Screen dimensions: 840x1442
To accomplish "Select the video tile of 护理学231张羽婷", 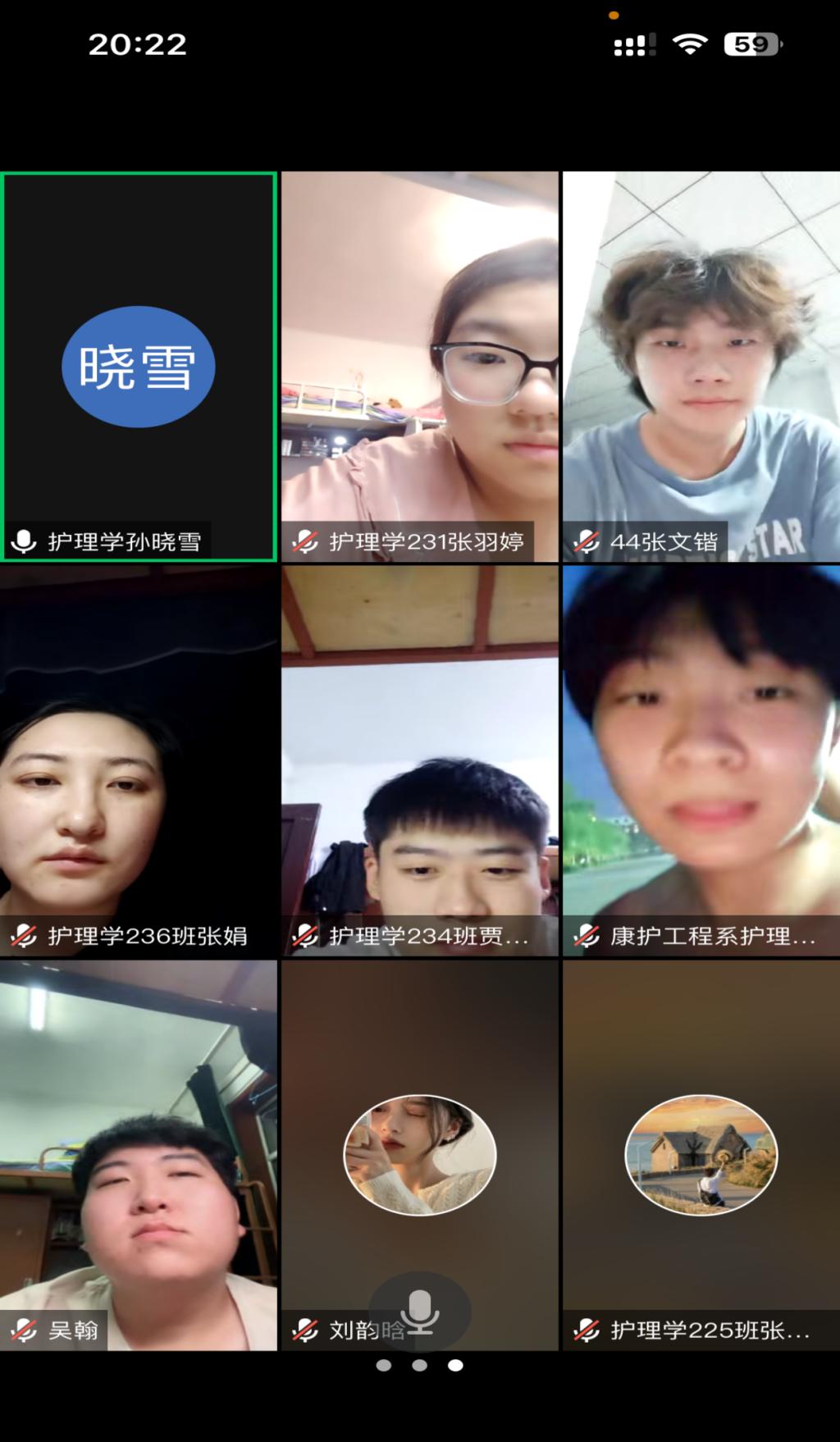I will 419,367.
